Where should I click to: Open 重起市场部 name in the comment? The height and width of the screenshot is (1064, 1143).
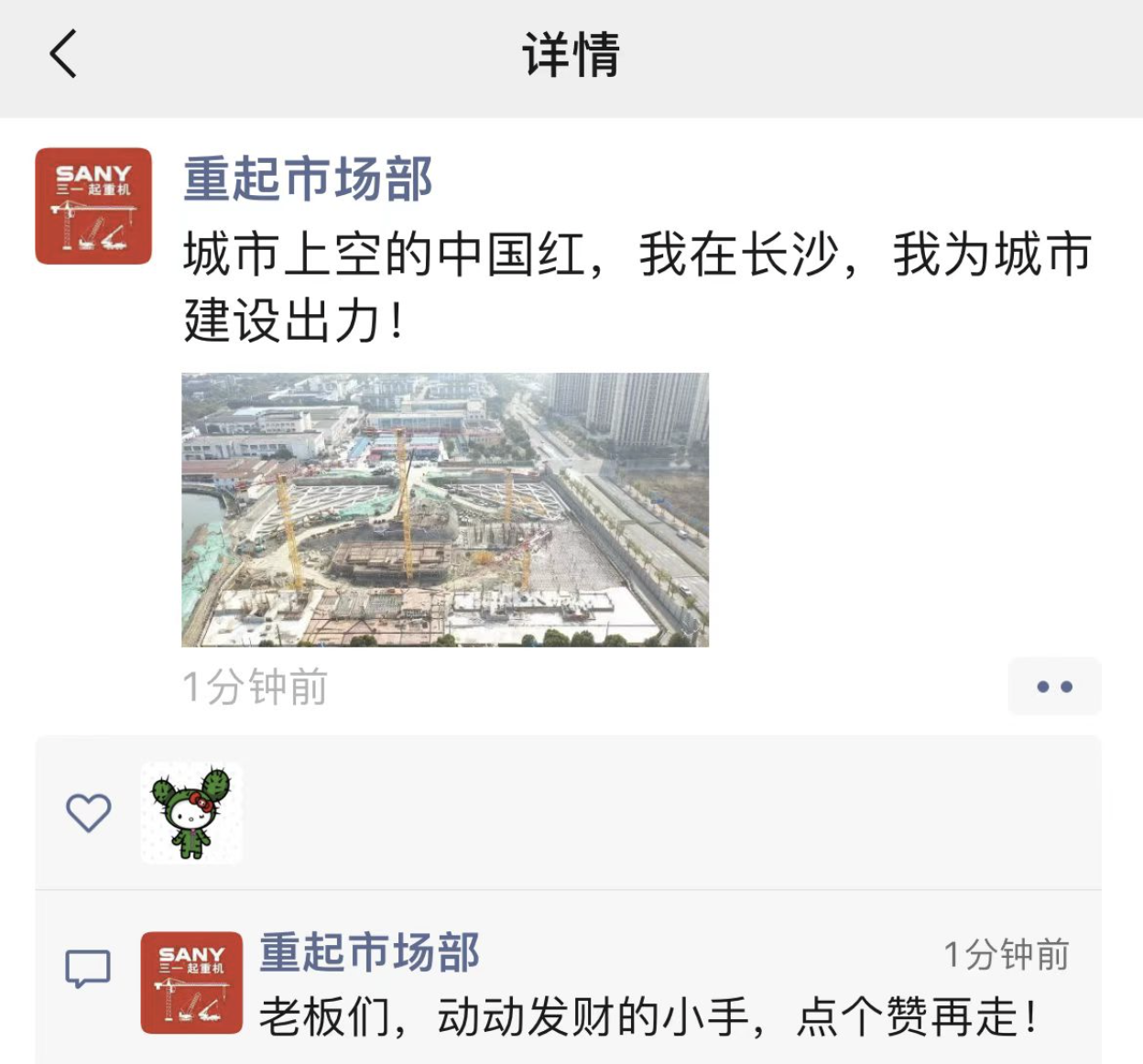pos(369,952)
